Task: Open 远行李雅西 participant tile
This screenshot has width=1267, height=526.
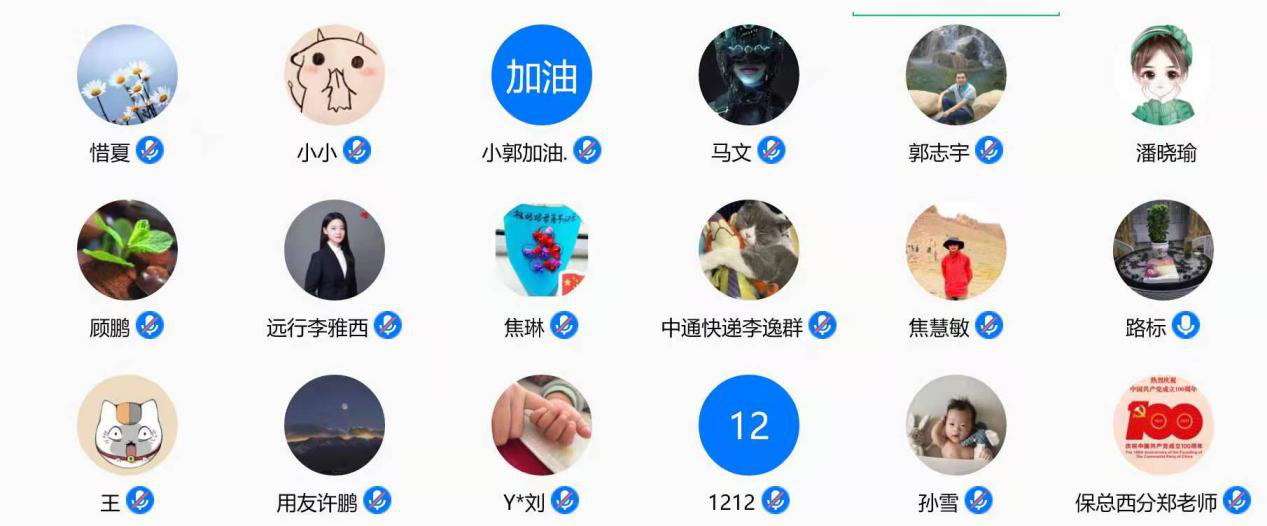Action: [x=334, y=250]
